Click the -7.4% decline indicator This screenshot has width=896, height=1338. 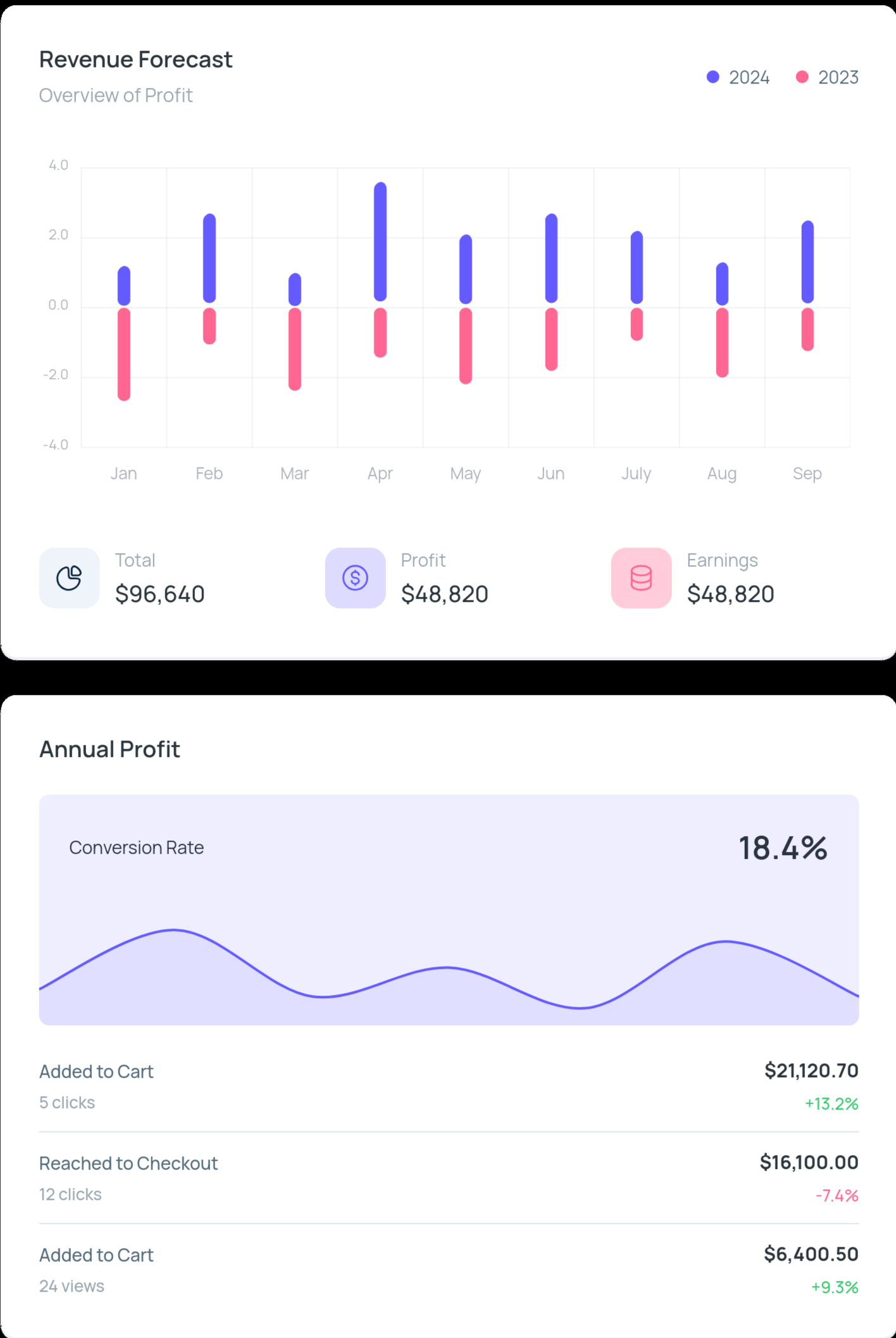click(835, 1194)
